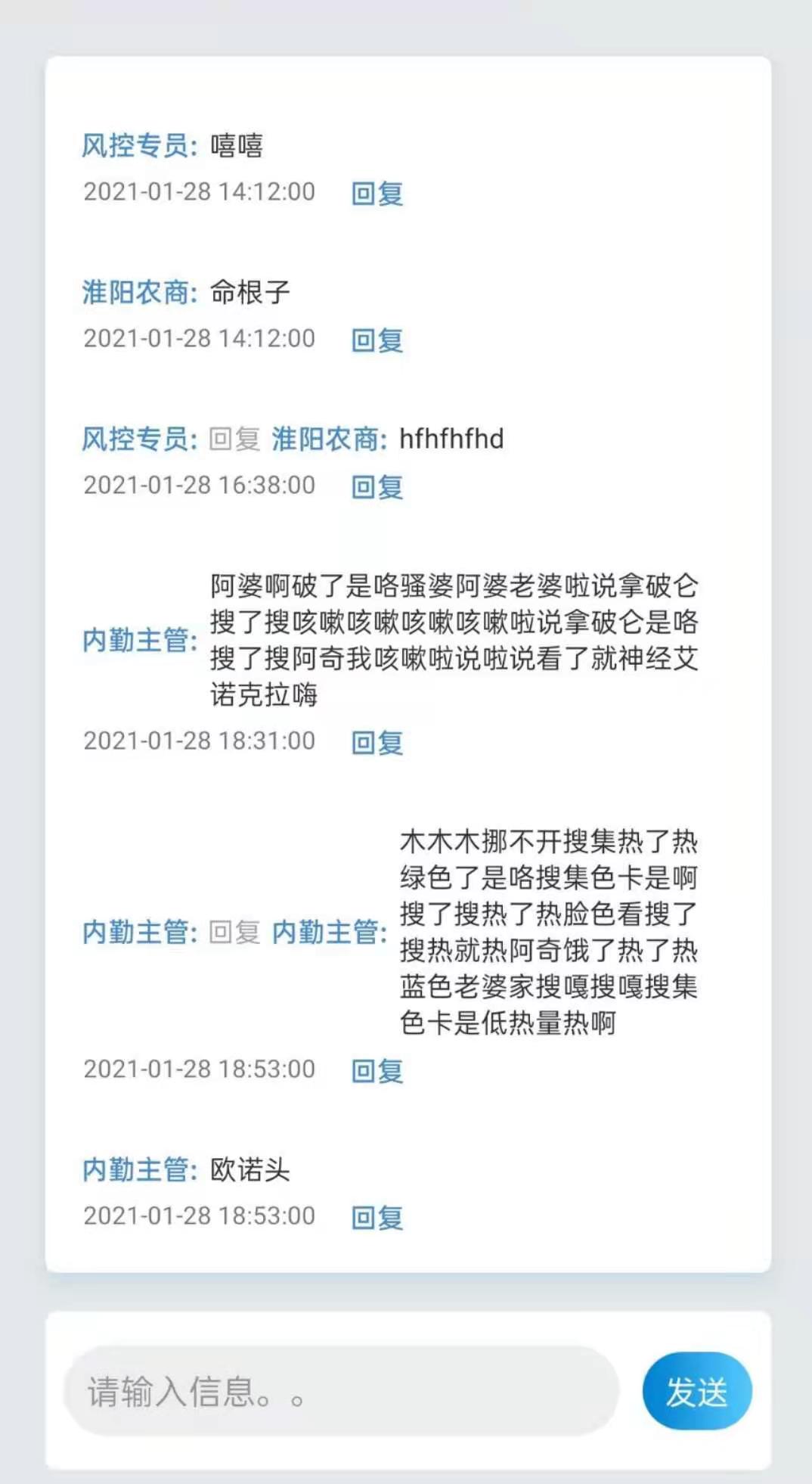812x1484 pixels.
Task: Reply to 淮阳农商's 命根子 comment
Action: [377, 340]
